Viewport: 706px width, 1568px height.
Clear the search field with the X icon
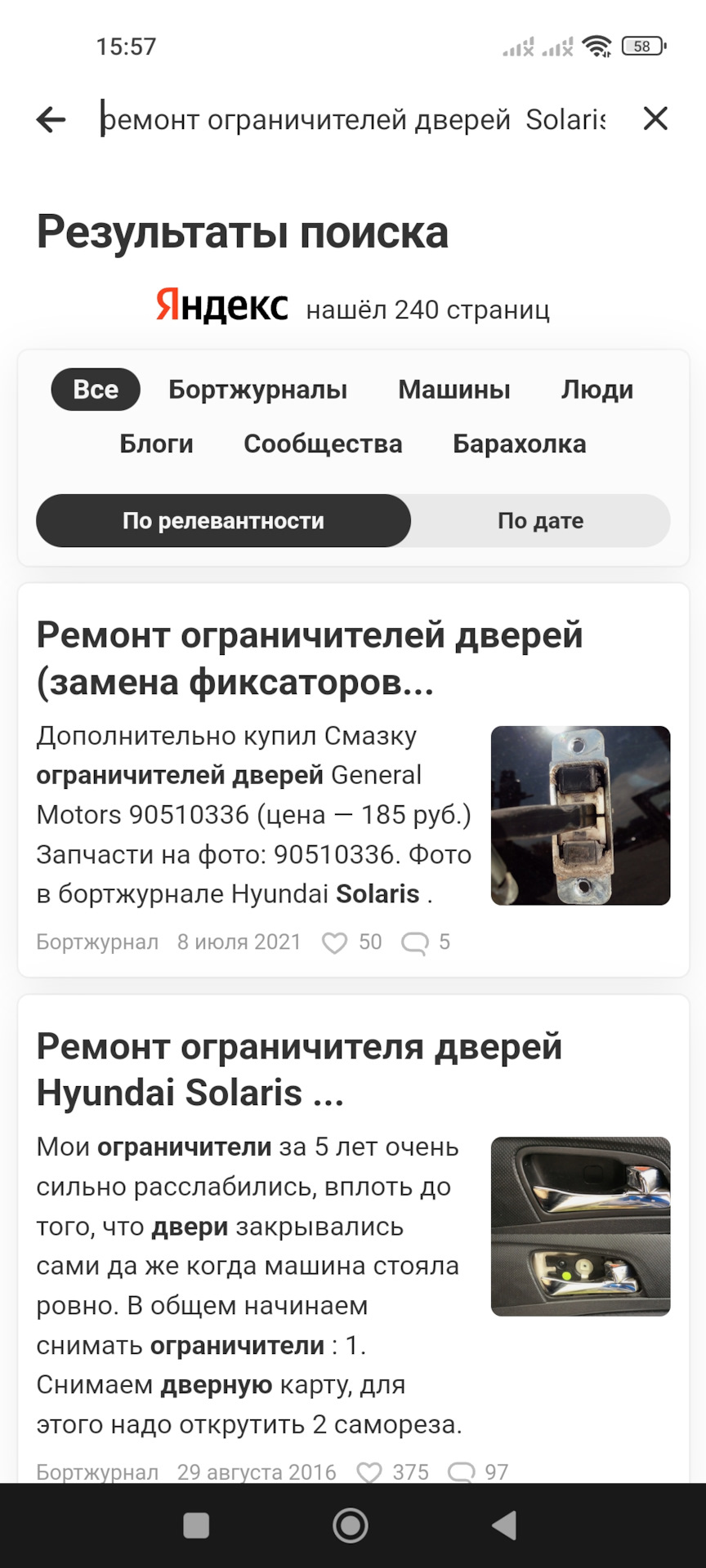[x=655, y=119]
